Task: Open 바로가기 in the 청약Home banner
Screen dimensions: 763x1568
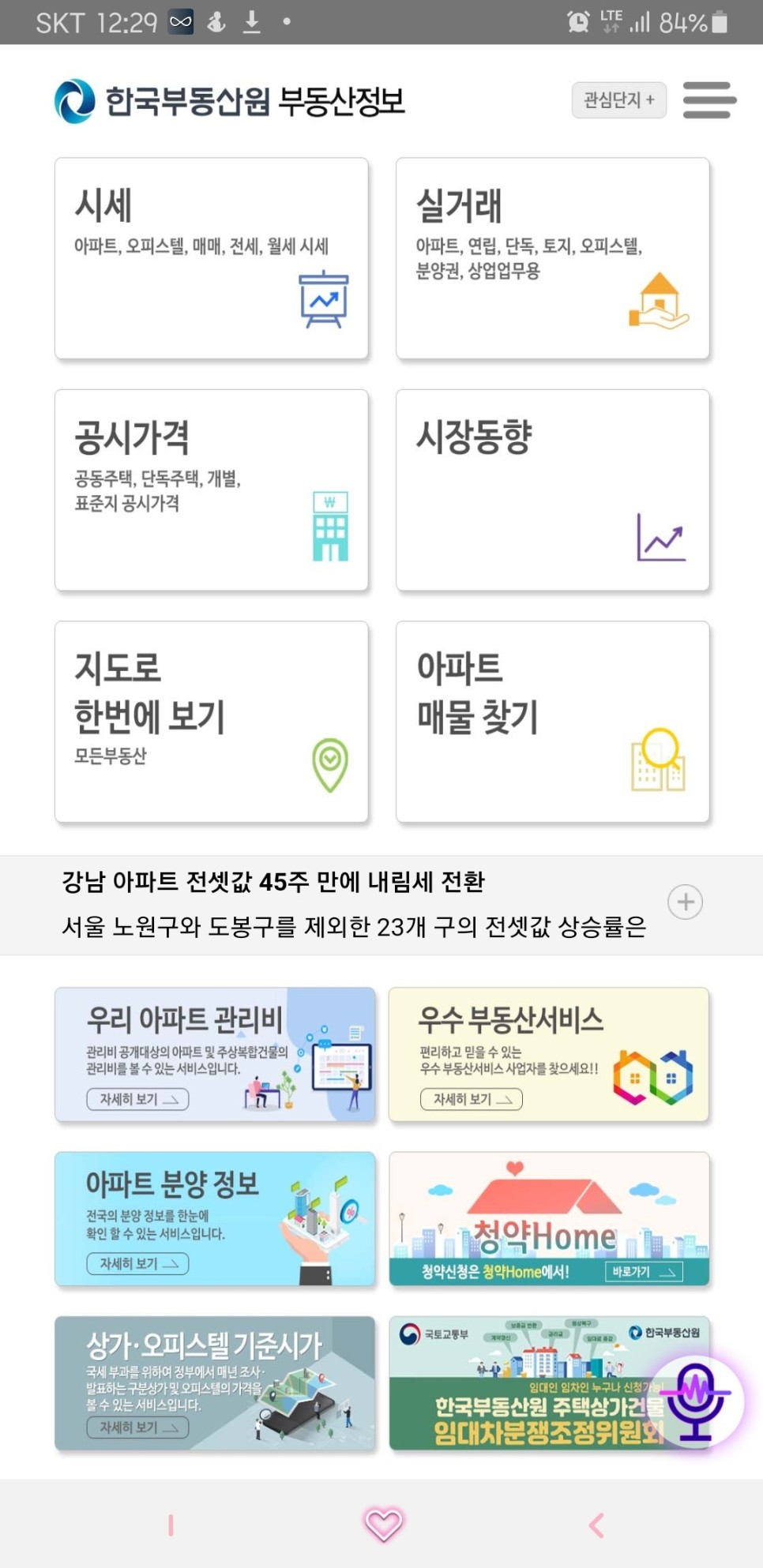Action: point(645,1272)
